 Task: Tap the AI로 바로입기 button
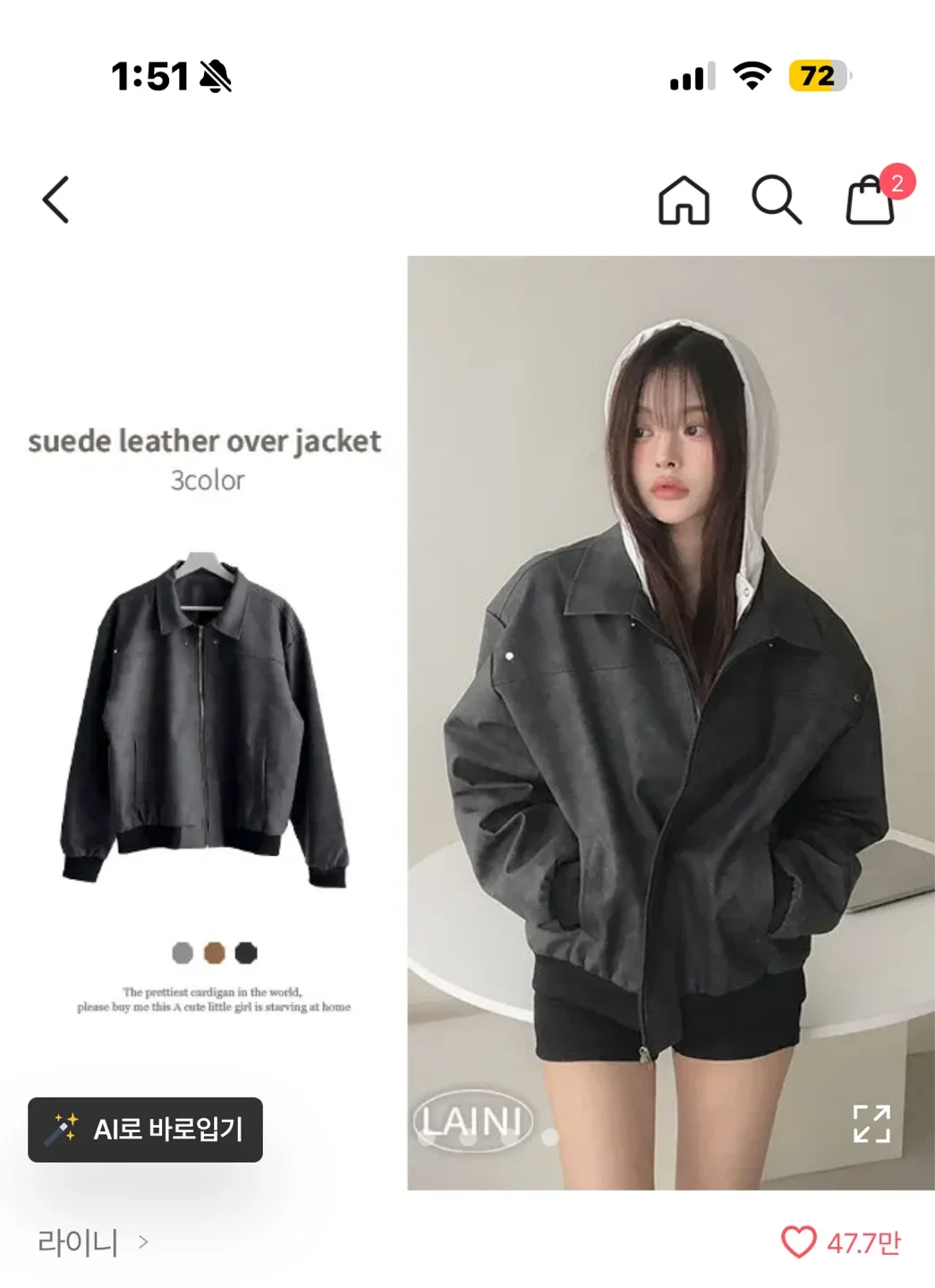146,1130
